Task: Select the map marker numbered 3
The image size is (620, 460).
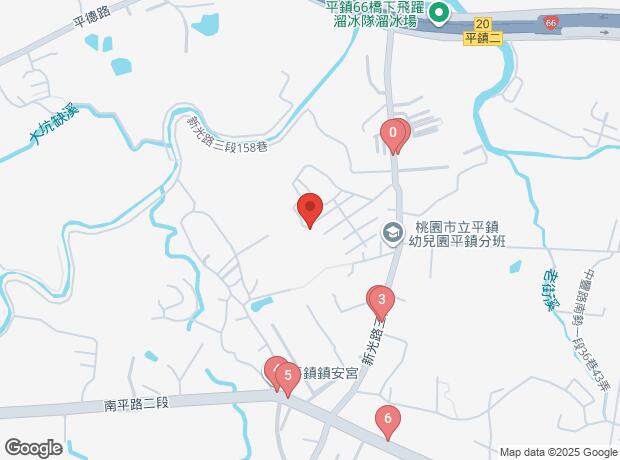Action: pyautogui.click(x=381, y=298)
